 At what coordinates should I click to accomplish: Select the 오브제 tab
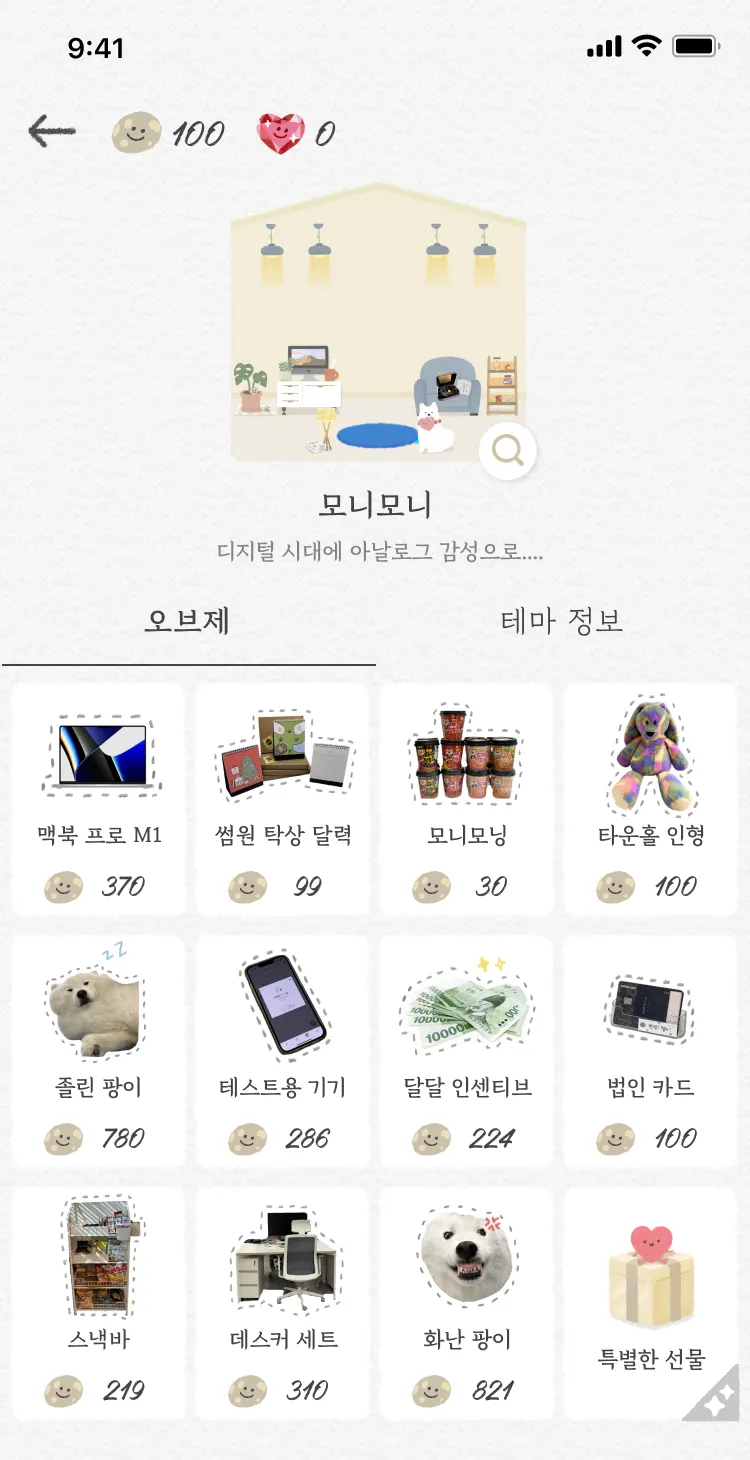click(188, 621)
